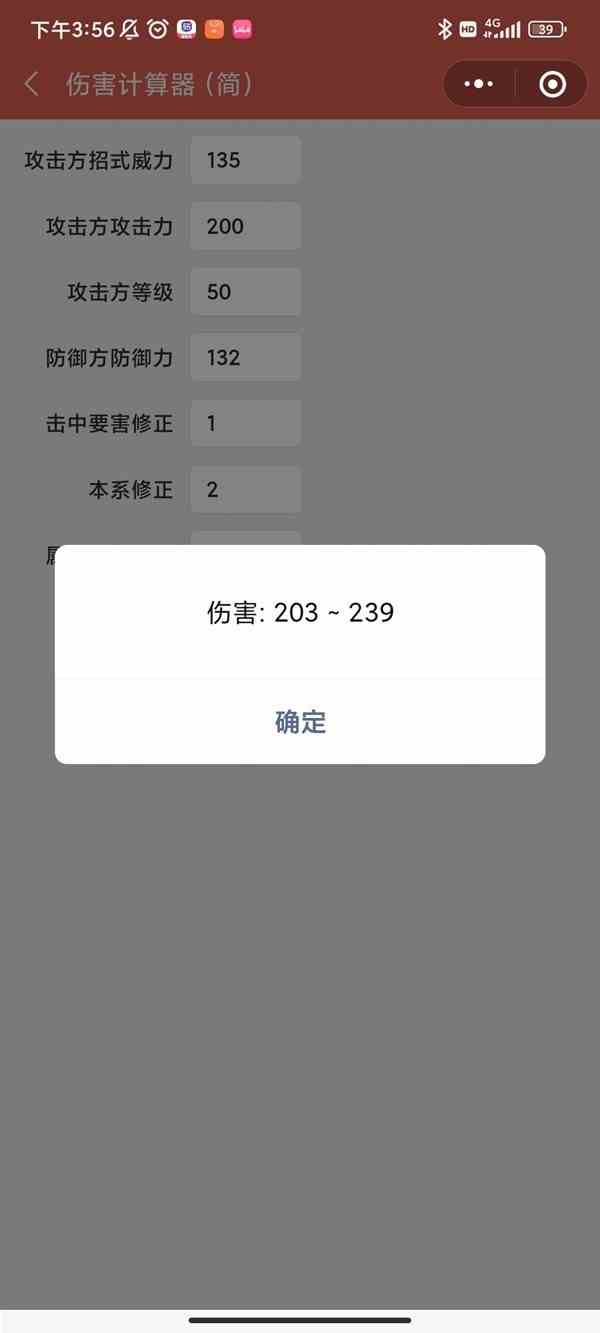Open the mini program's three-dot menu
Screen dimensions: 600x1333
click(479, 84)
